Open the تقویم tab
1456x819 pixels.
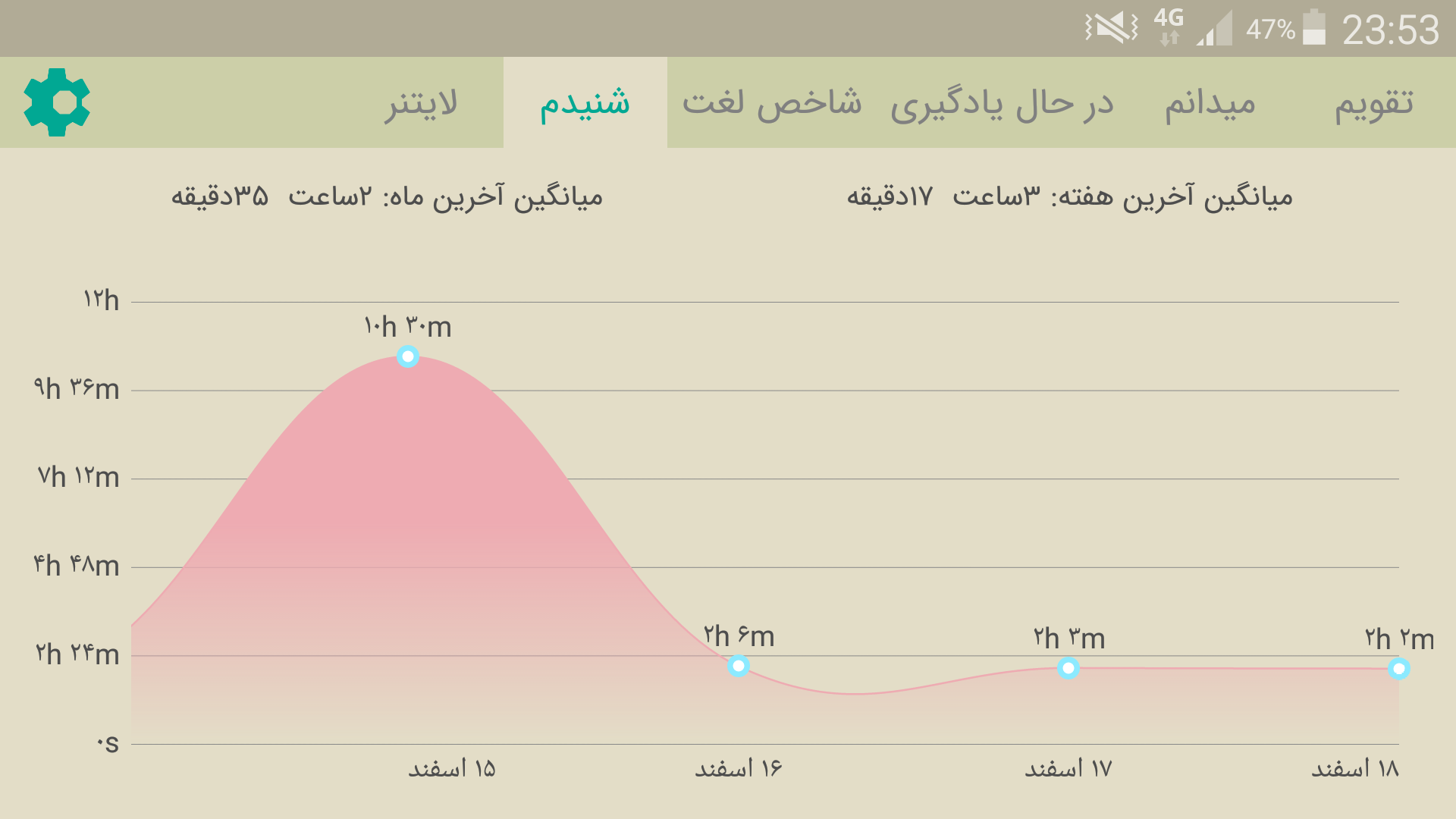(x=1374, y=102)
